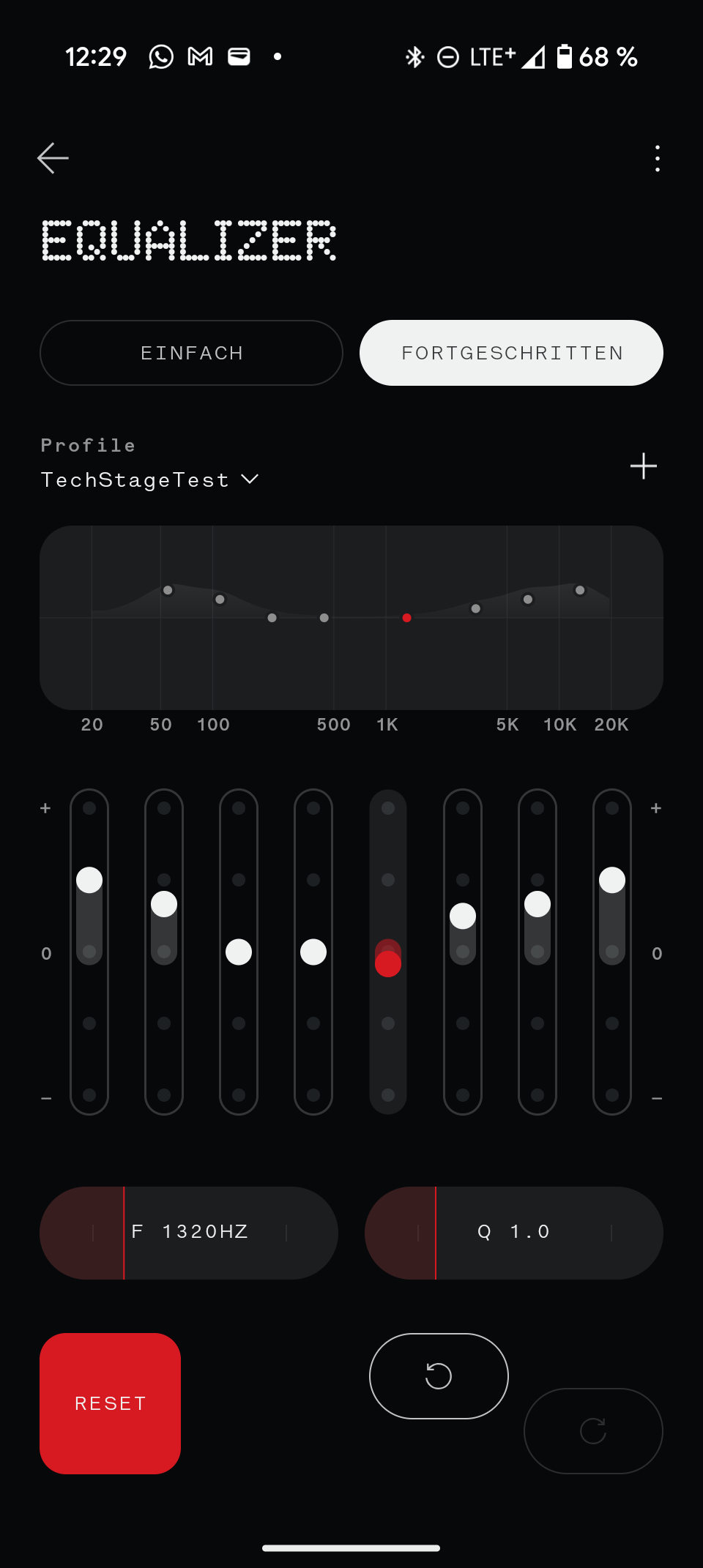Redo the equalizer change
The width and height of the screenshot is (703, 1568).
tap(593, 1430)
